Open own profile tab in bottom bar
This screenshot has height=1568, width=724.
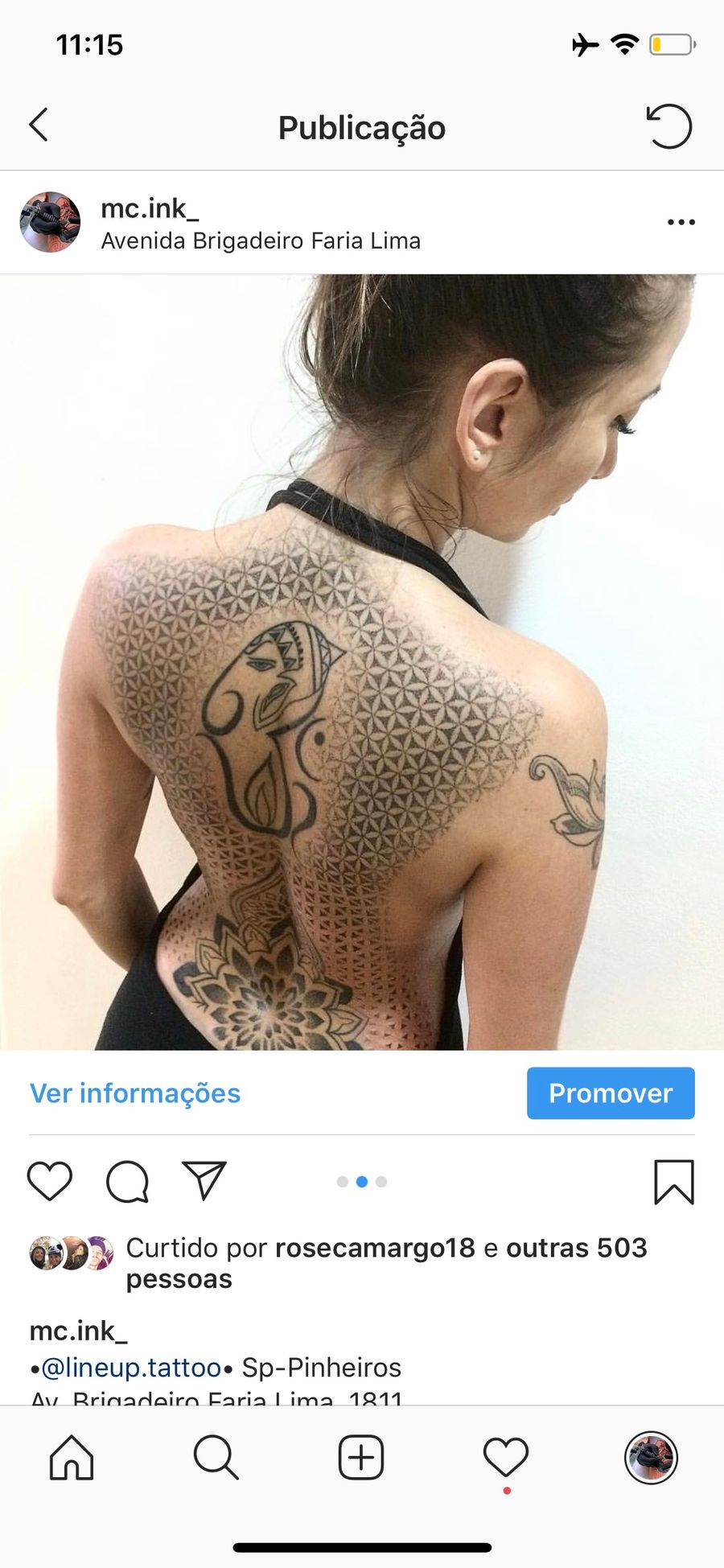[x=651, y=1457]
